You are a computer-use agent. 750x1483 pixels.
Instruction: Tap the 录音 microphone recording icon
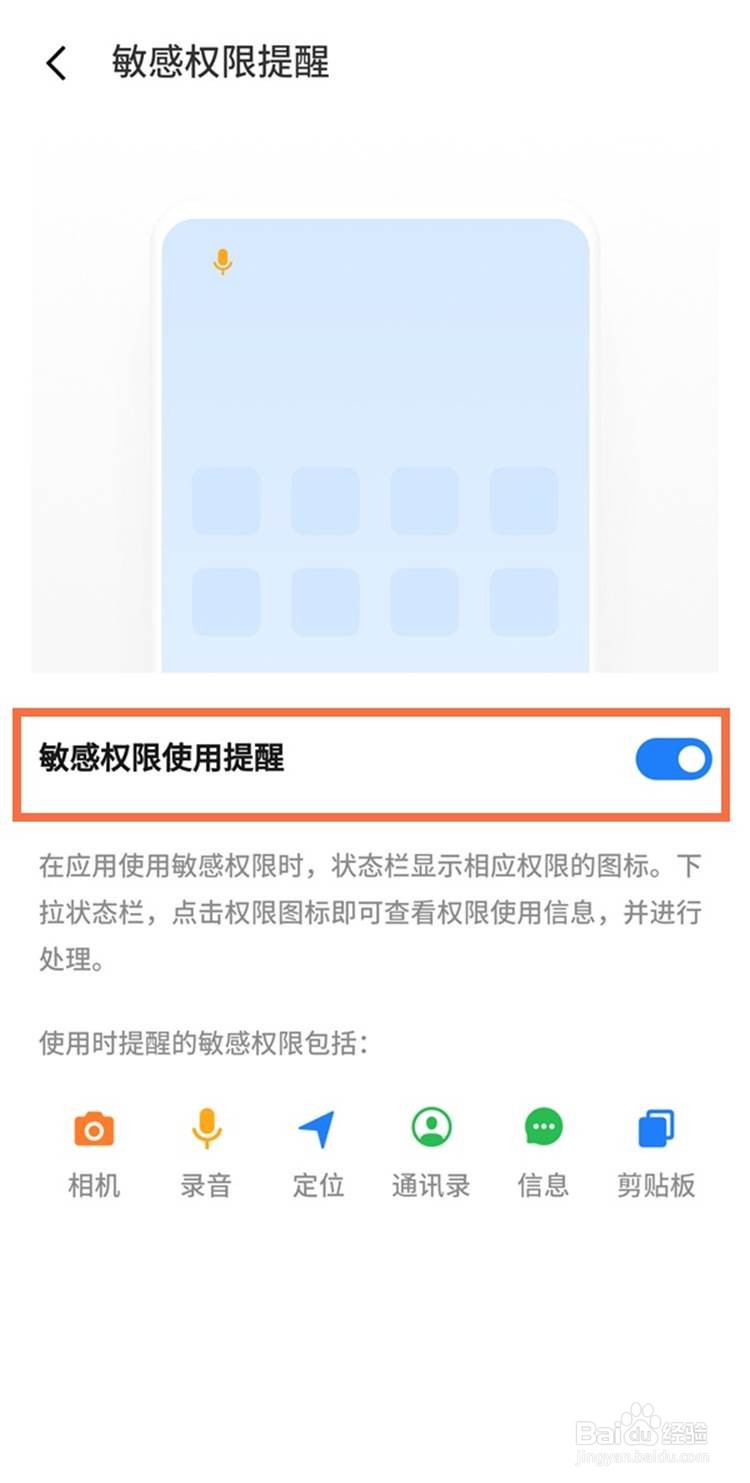(x=206, y=1127)
